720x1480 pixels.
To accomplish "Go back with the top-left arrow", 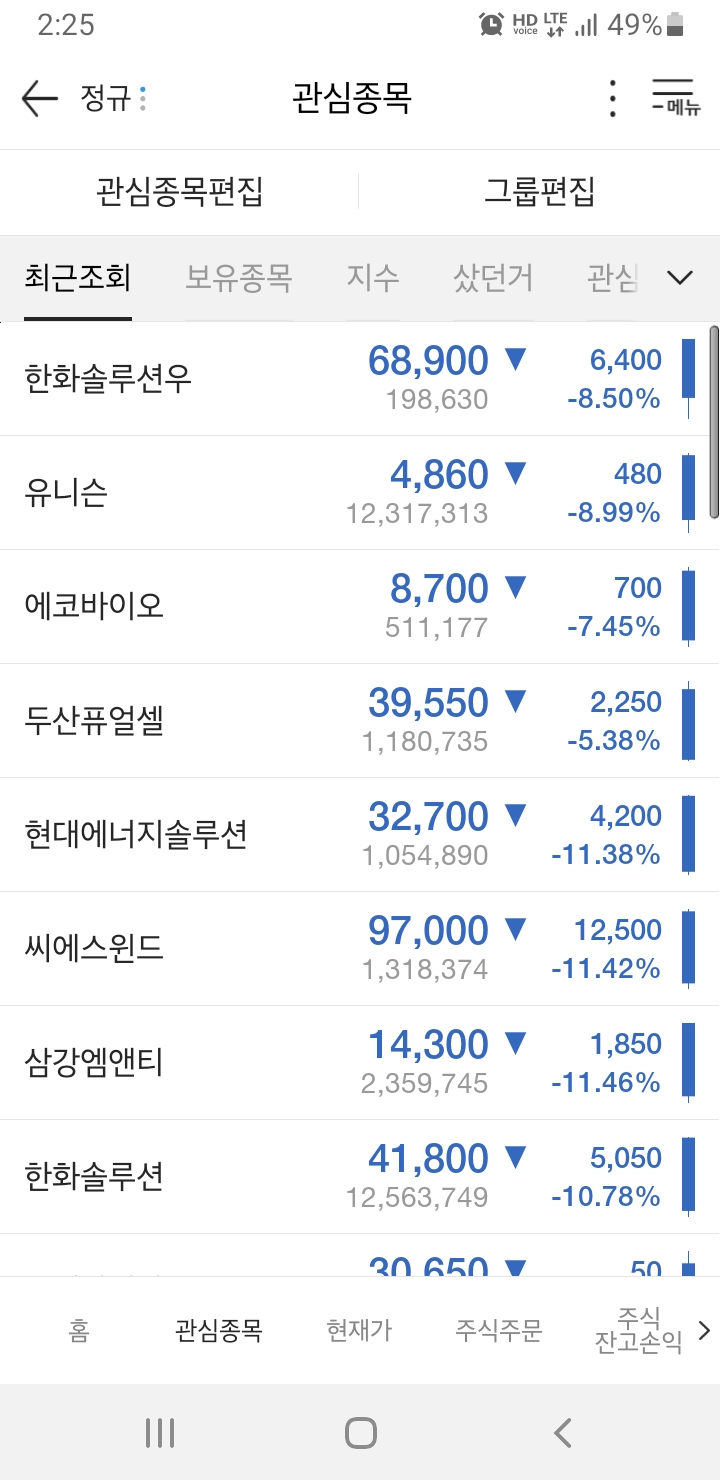I will (40, 99).
